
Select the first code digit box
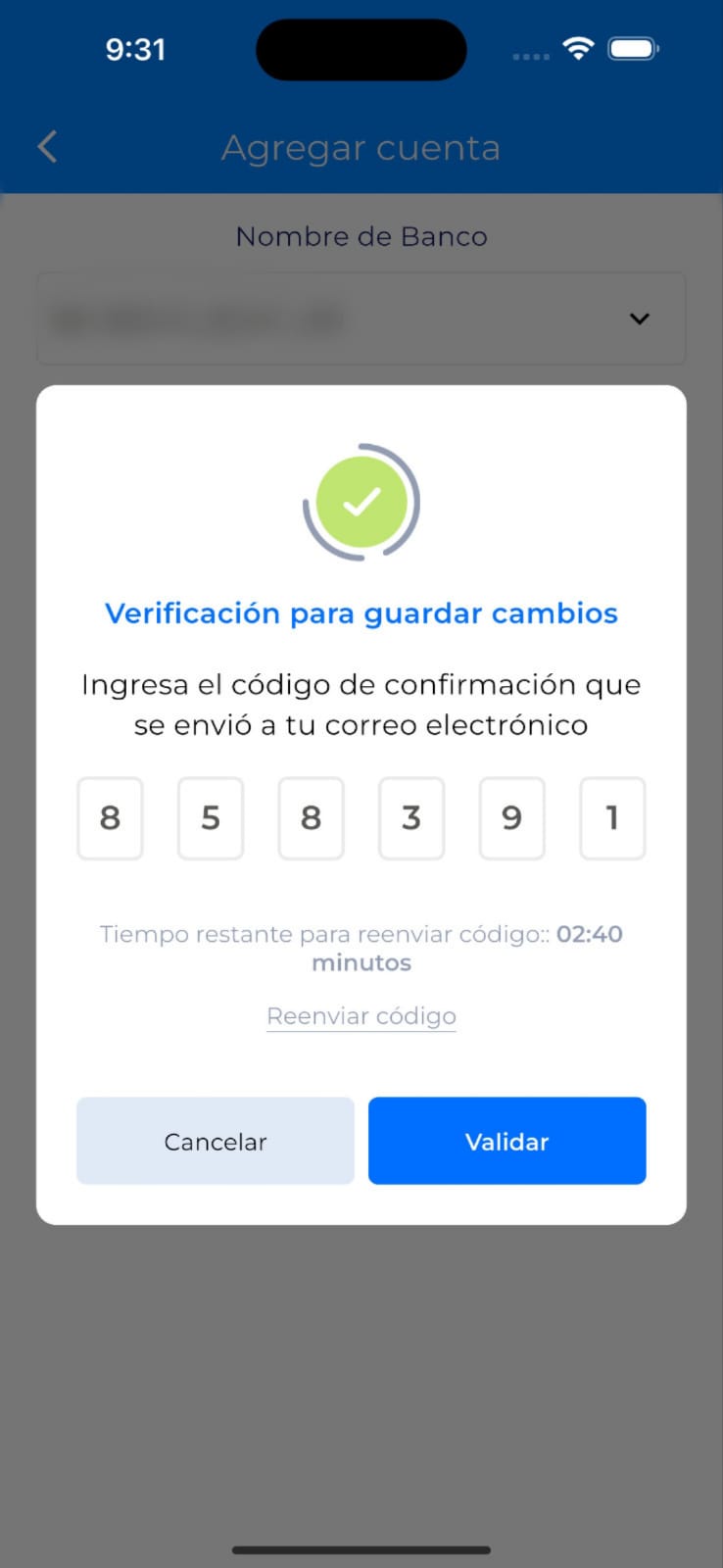(x=110, y=818)
